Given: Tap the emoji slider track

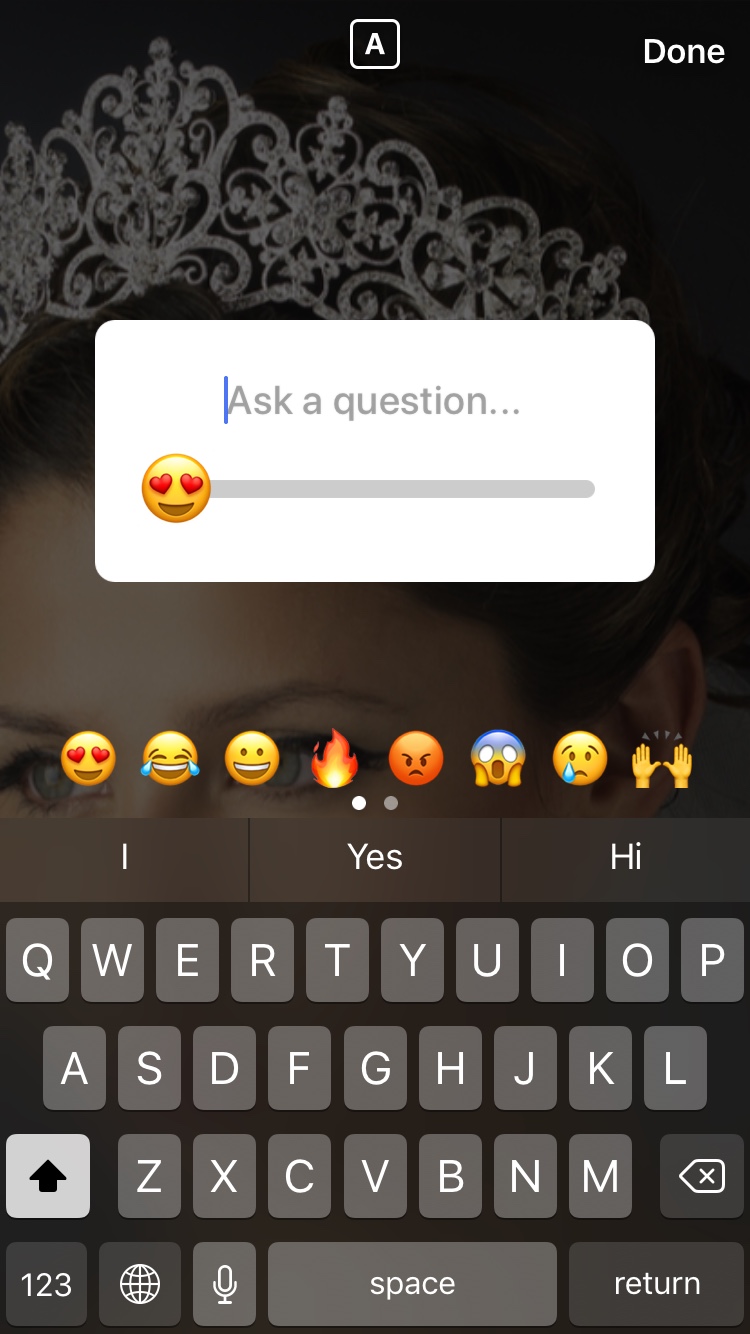Looking at the screenshot, I should [400, 489].
